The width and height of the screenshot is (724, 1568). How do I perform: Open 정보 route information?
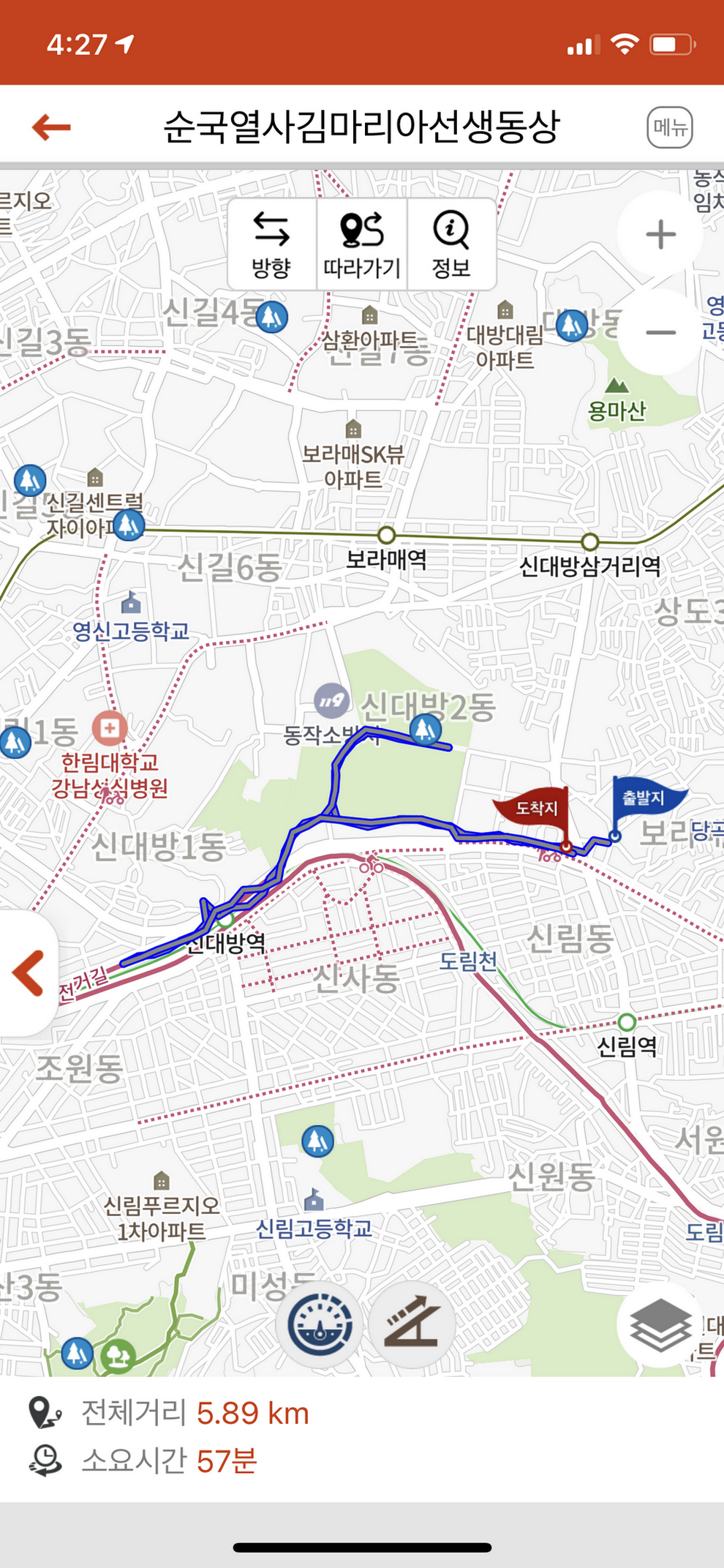pyautogui.click(x=451, y=245)
